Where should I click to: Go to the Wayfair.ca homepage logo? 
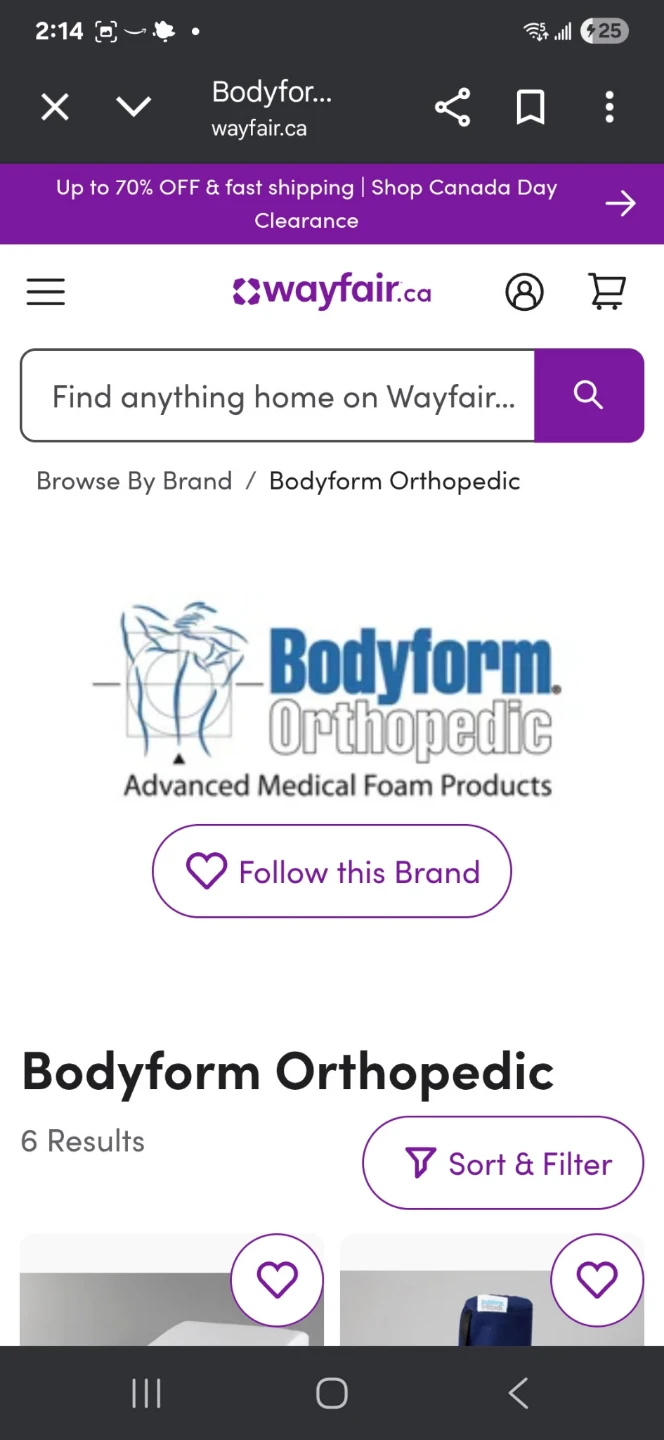coord(332,291)
